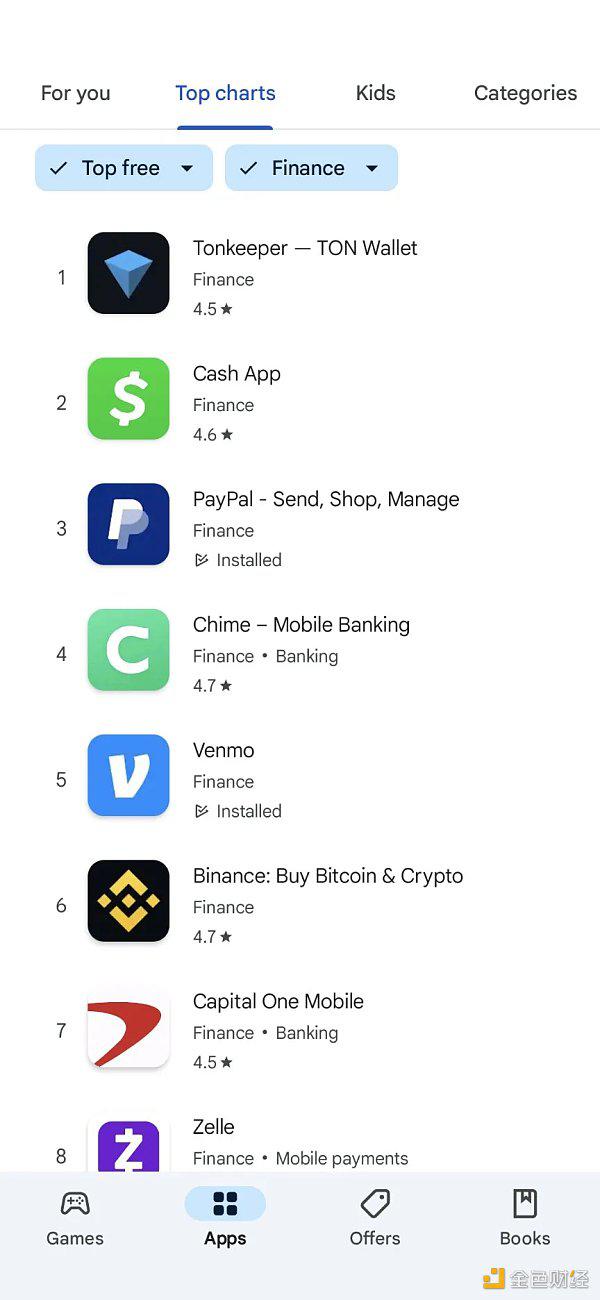Select the Top charts tab
Image resolution: width=600 pixels, height=1300 pixels.
[x=225, y=93]
